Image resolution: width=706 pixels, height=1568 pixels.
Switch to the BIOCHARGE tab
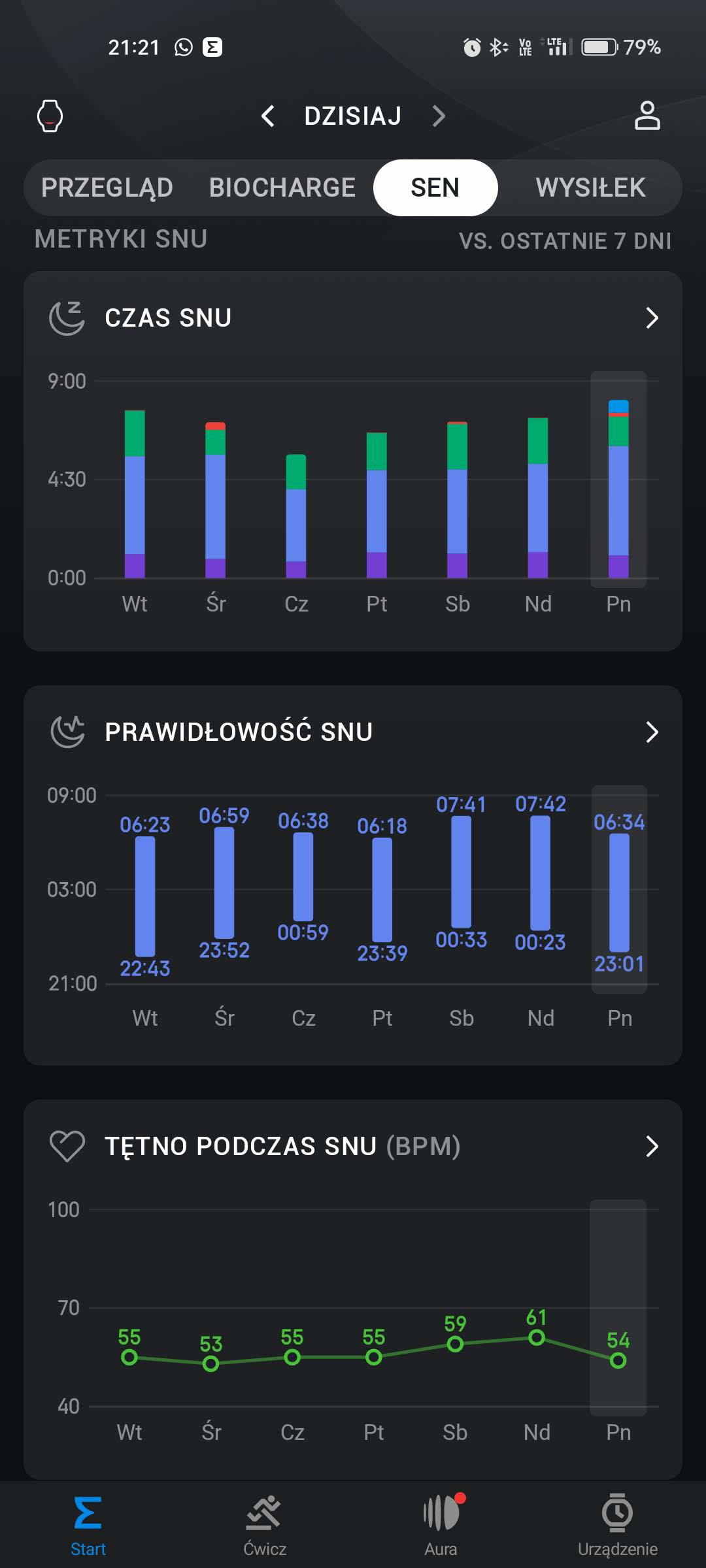pyautogui.click(x=282, y=188)
